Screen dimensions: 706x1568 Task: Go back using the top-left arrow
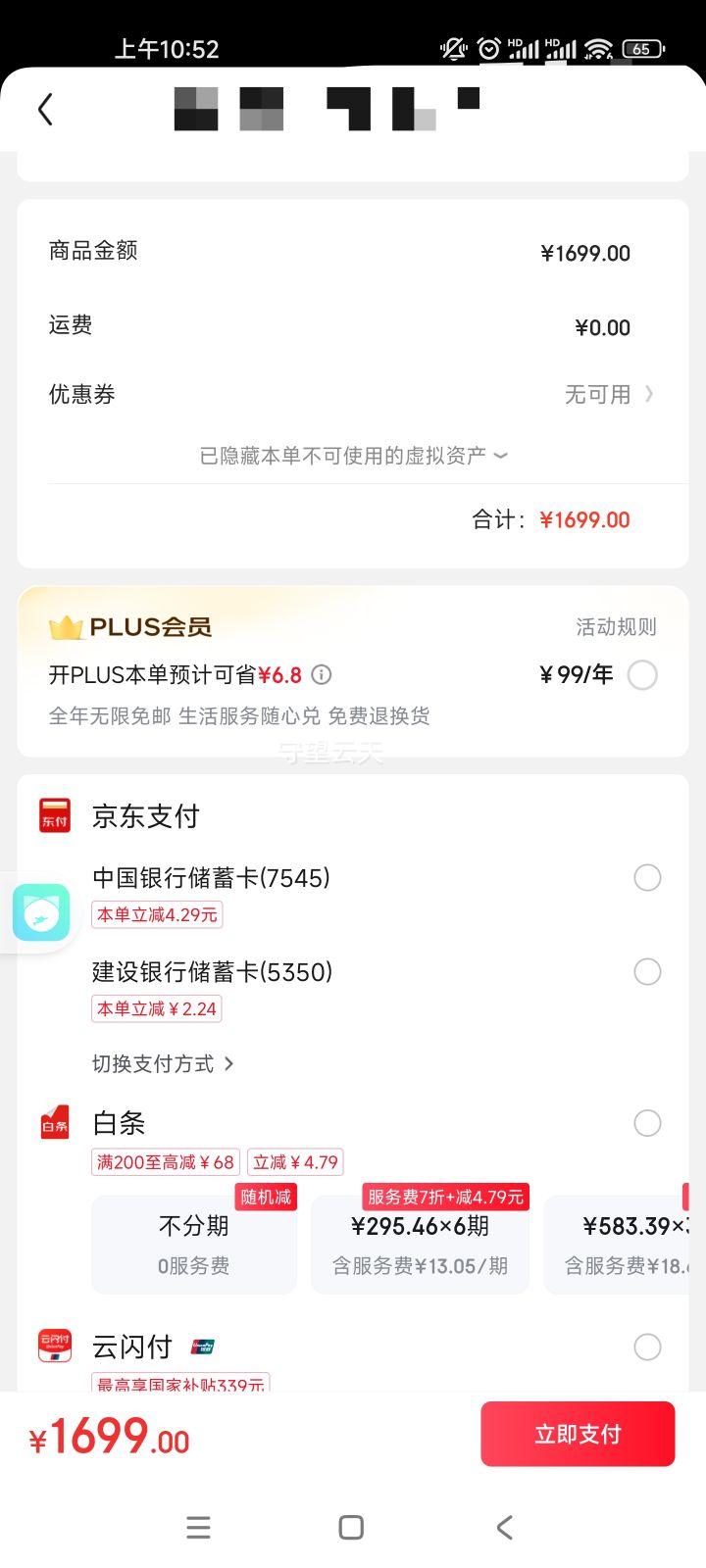[x=45, y=109]
